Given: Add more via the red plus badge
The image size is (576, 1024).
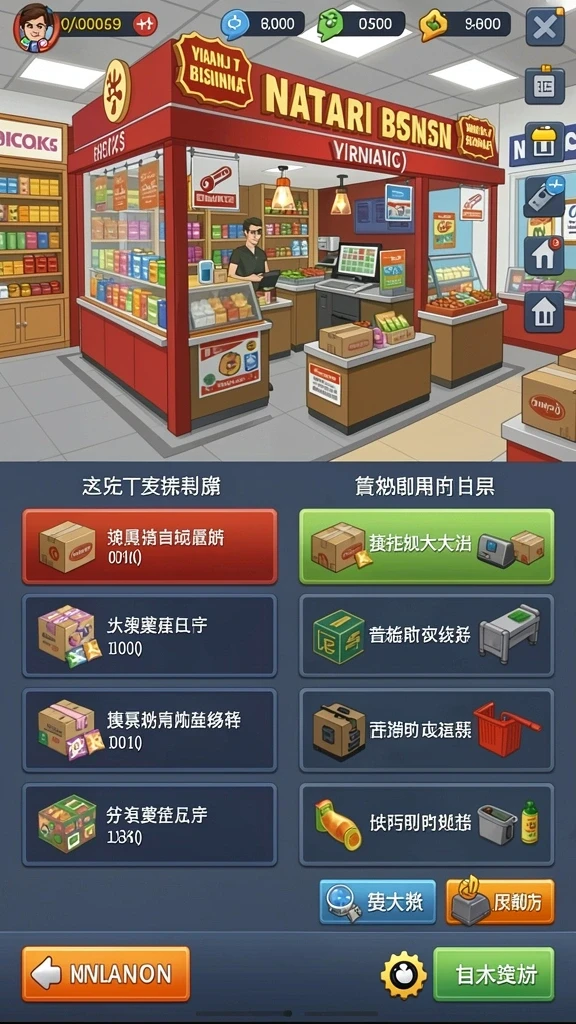Looking at the screenshot, I should tap(145, 25).
